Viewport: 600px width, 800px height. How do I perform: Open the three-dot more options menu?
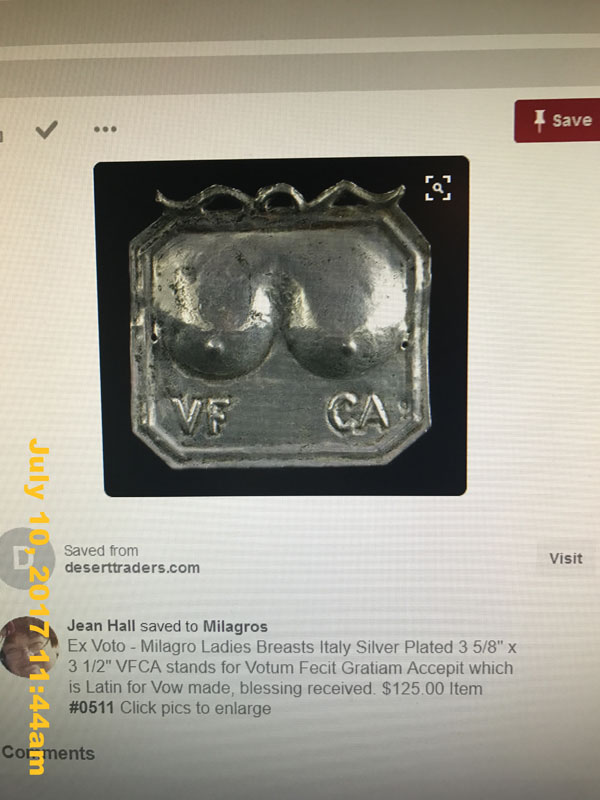105,129
